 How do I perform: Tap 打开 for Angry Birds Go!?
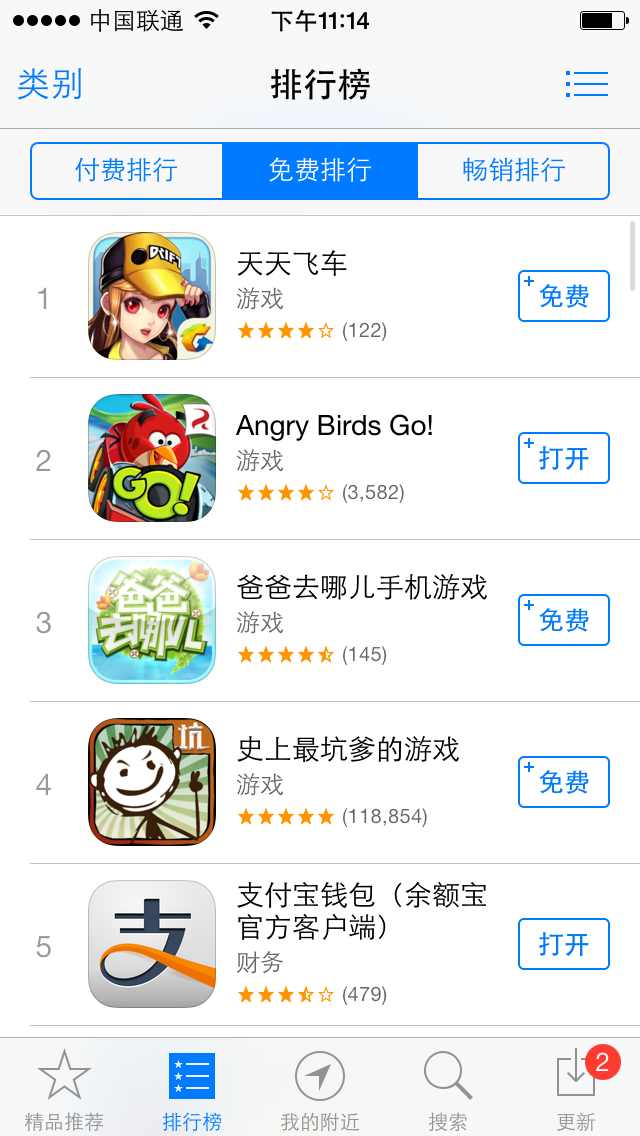tap(563, 458)
